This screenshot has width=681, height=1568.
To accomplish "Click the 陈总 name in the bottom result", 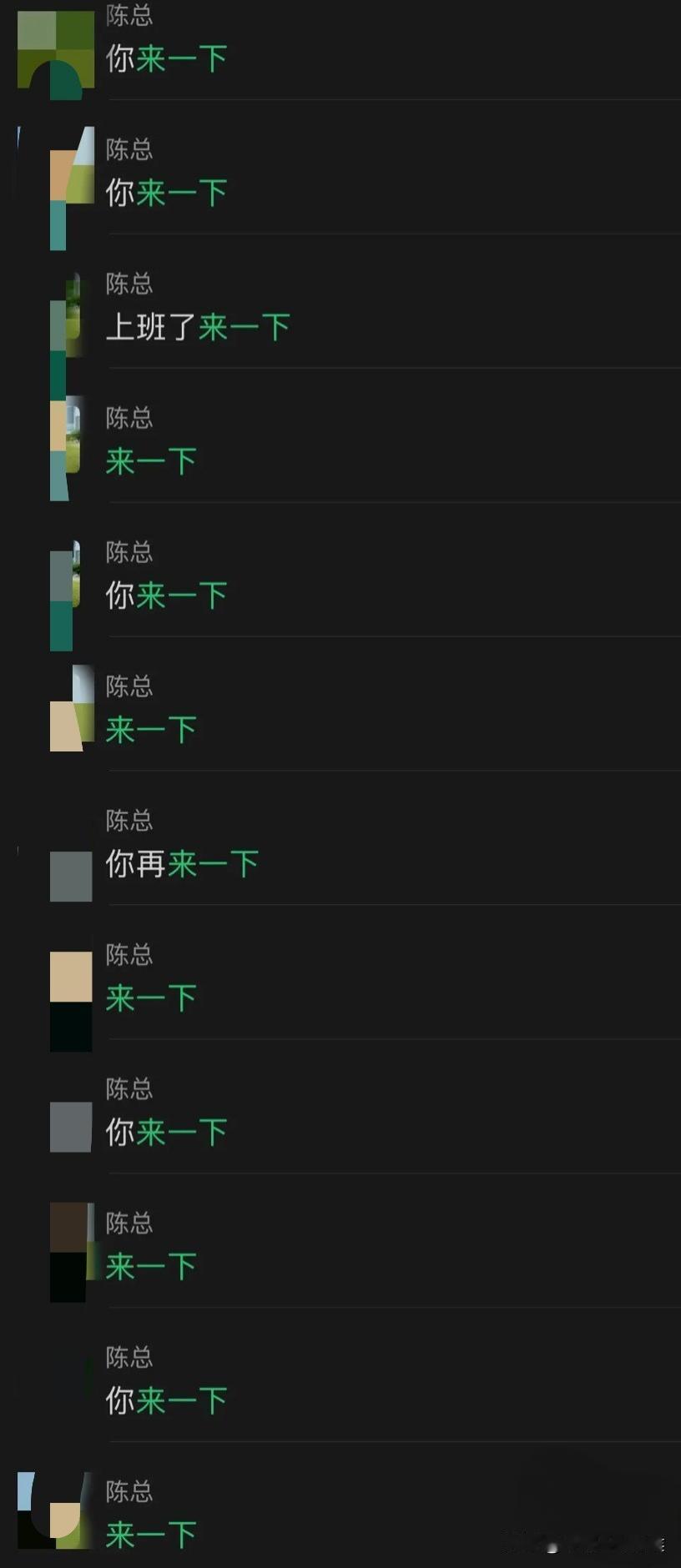I will tap(127, 1493).
